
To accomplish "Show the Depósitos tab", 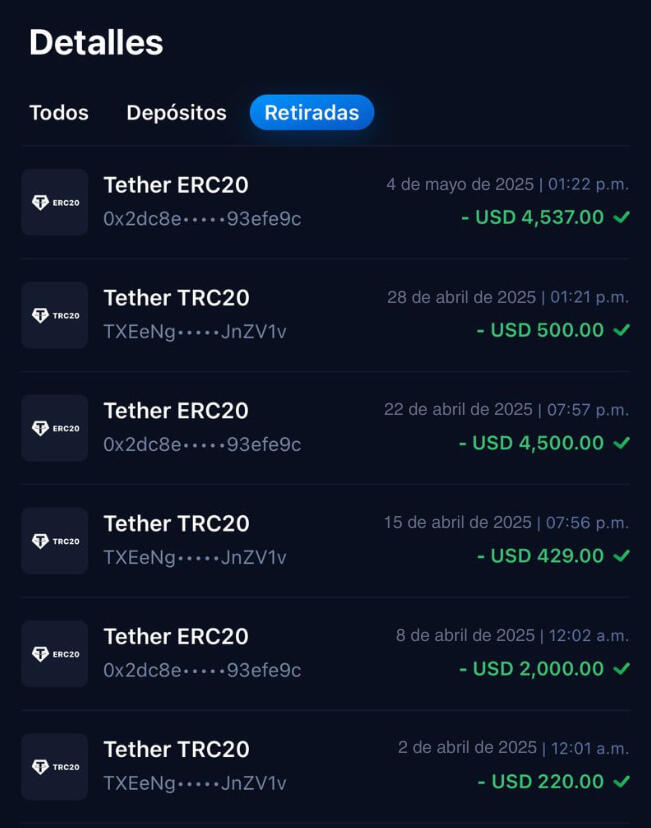I will pyautogui.click(x=176, y=113).
